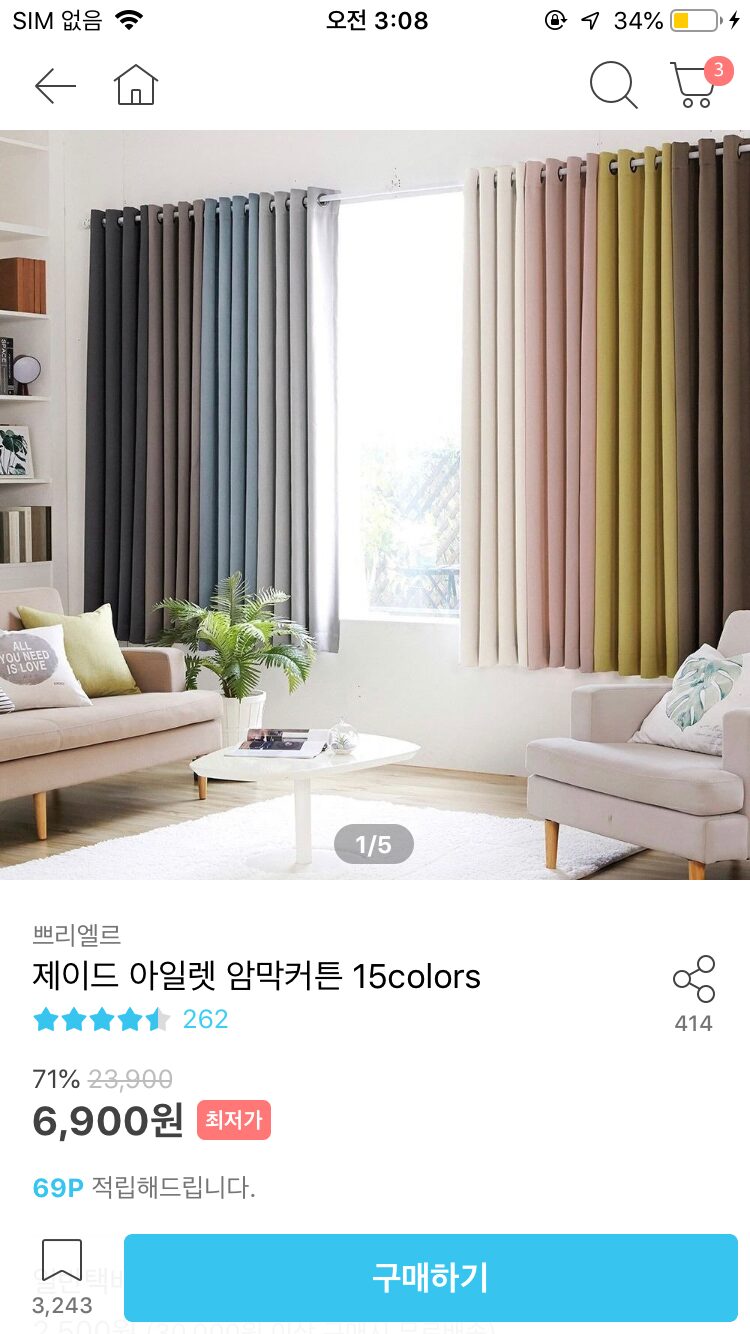Open the home icon
Viewport: 750px width, 1334px height.
point(136,86)
